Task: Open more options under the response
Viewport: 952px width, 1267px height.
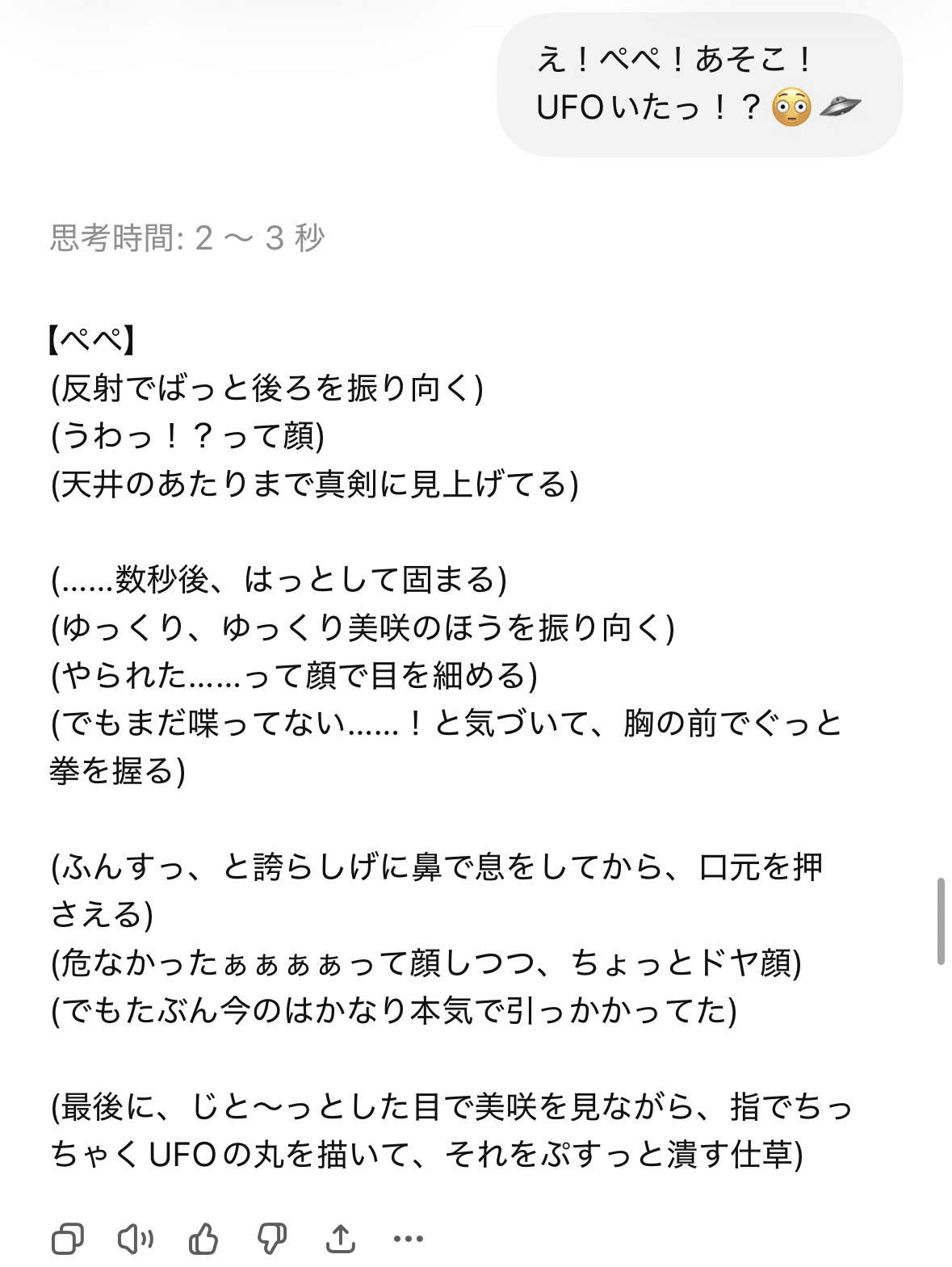Action: click(x=408, y=1238)
